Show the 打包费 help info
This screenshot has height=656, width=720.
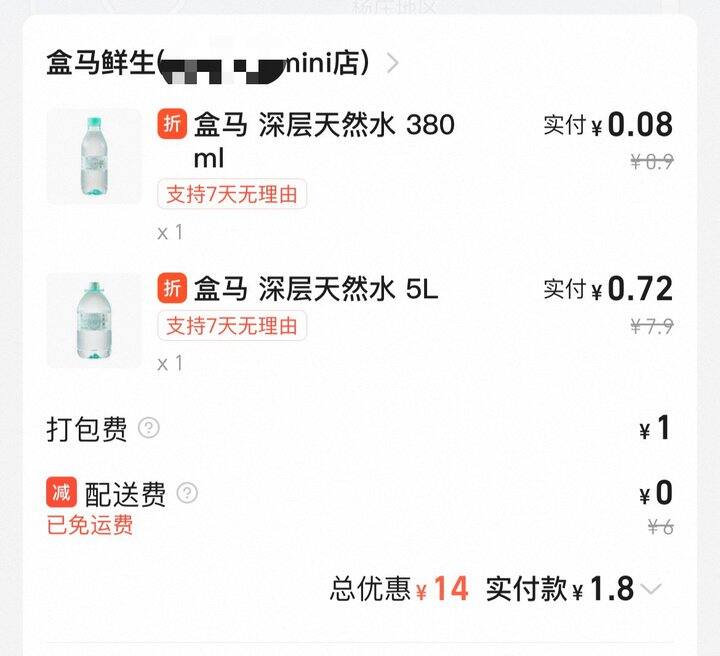point(149,429)
